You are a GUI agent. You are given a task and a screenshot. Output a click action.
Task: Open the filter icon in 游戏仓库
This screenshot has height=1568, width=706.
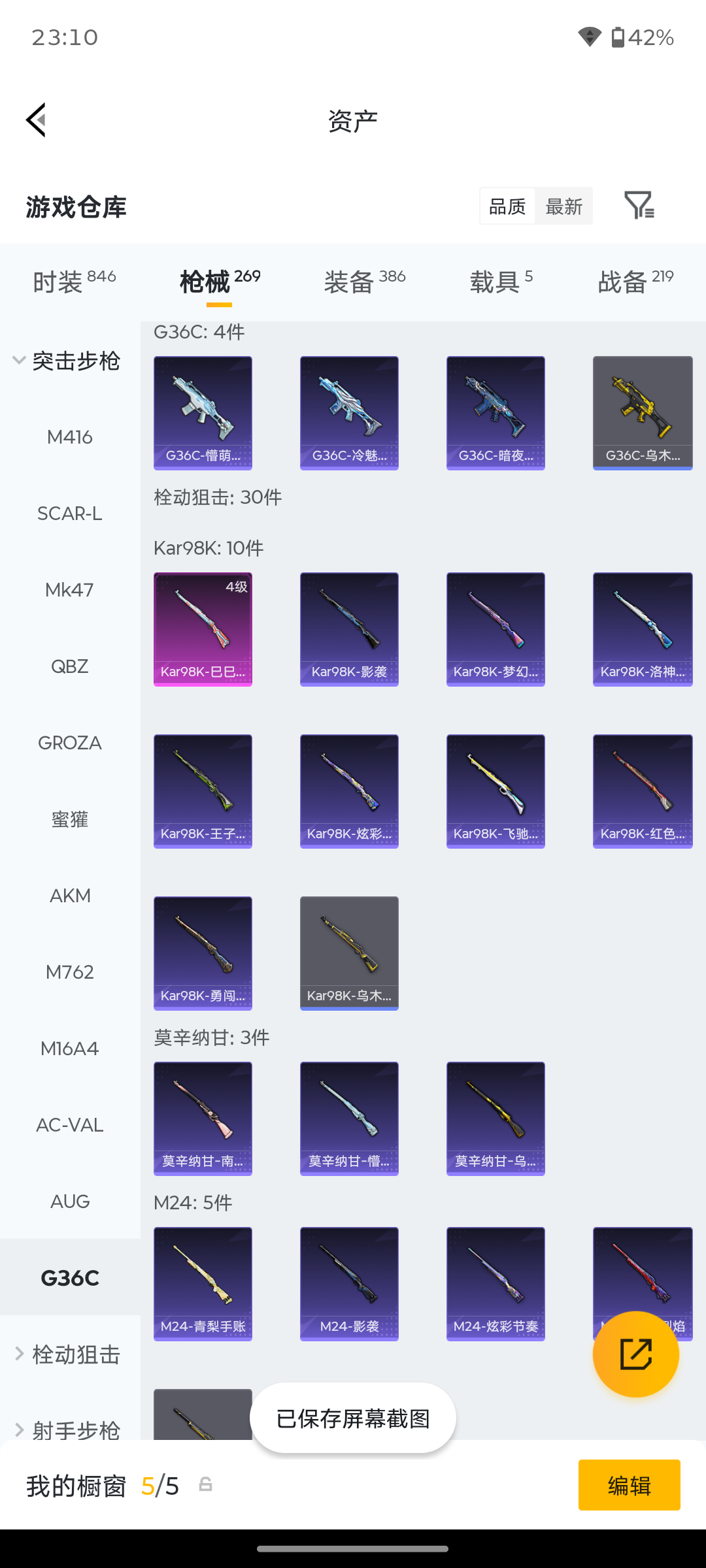point(639,206)
